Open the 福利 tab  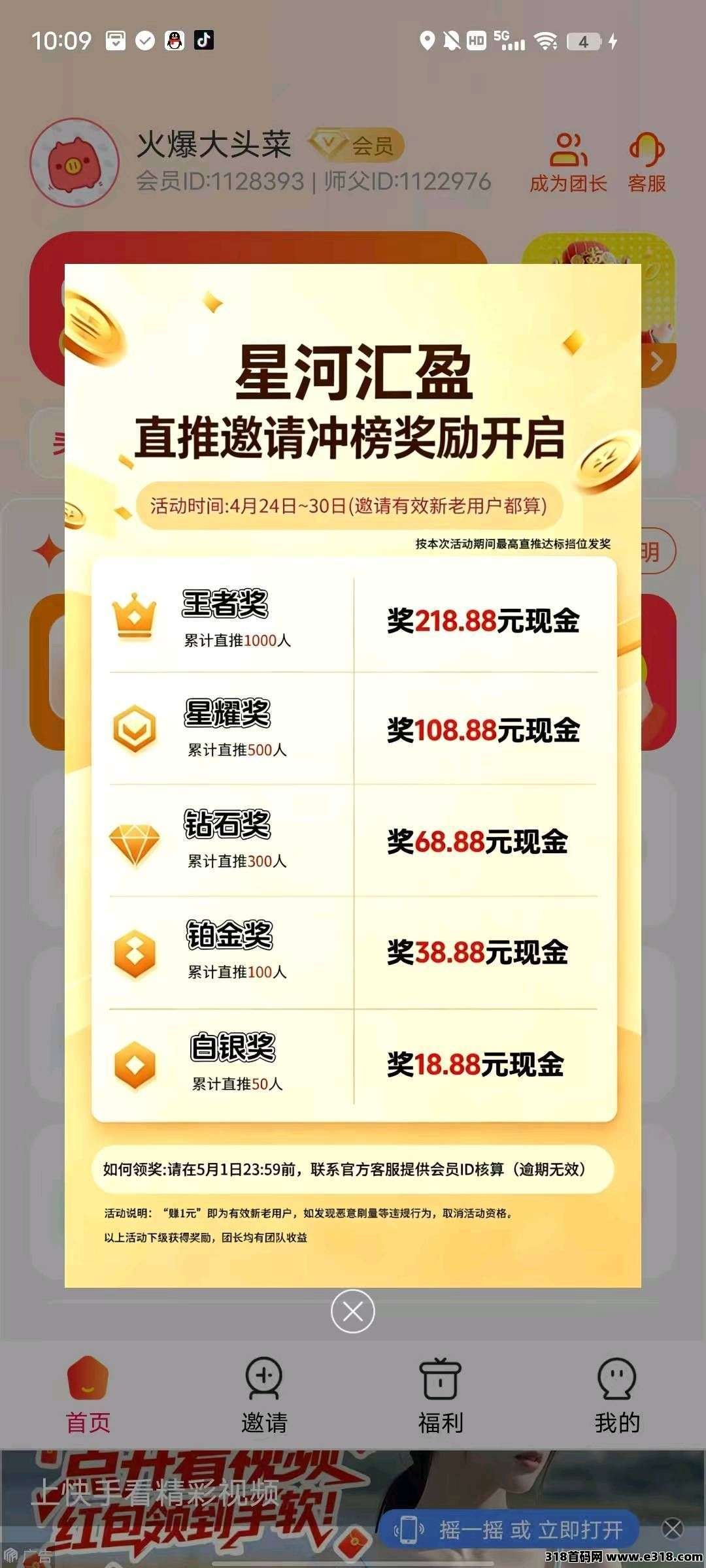pos(441,1394)
